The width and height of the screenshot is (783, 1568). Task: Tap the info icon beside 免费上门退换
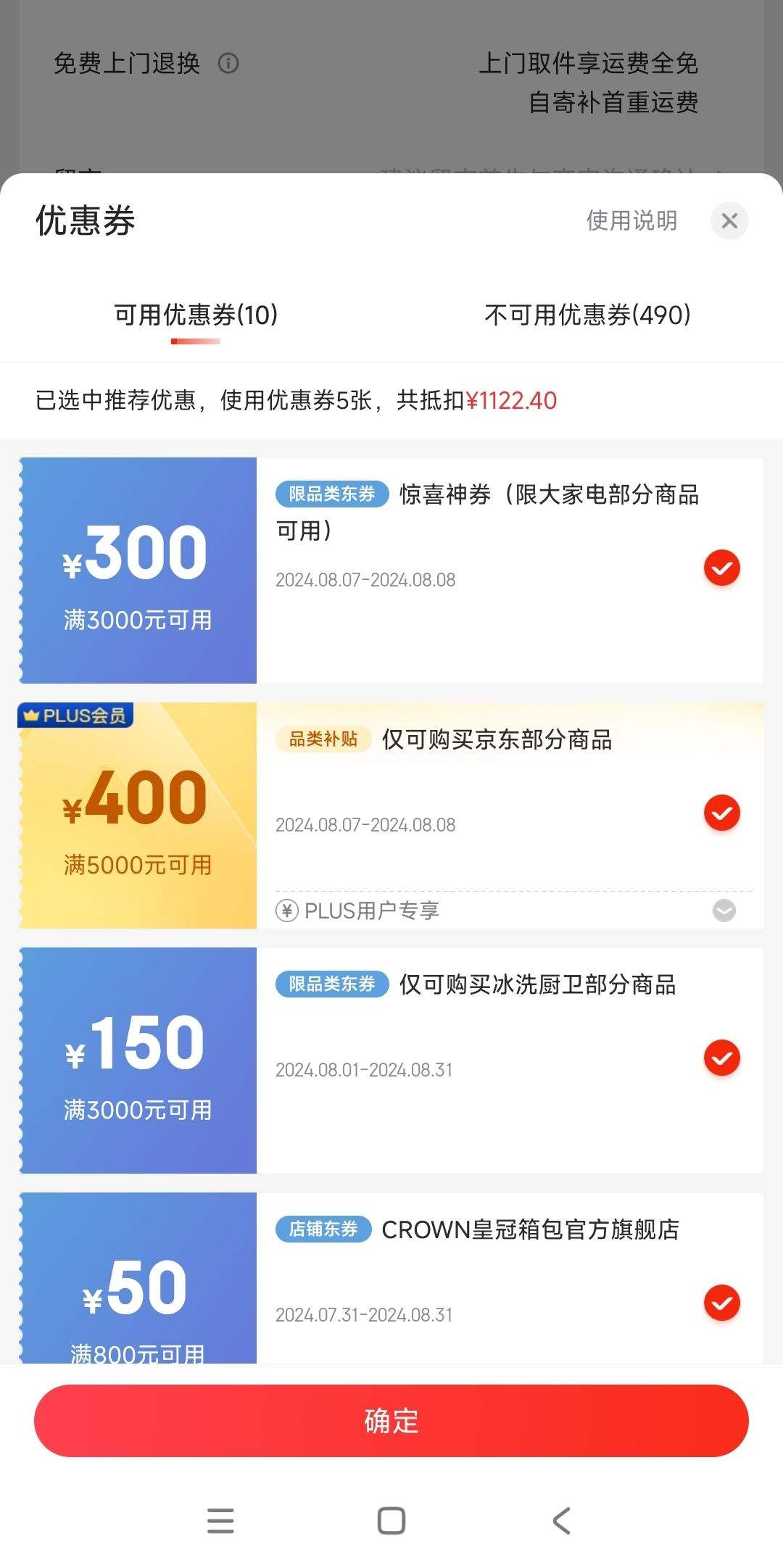click(228, 63)
